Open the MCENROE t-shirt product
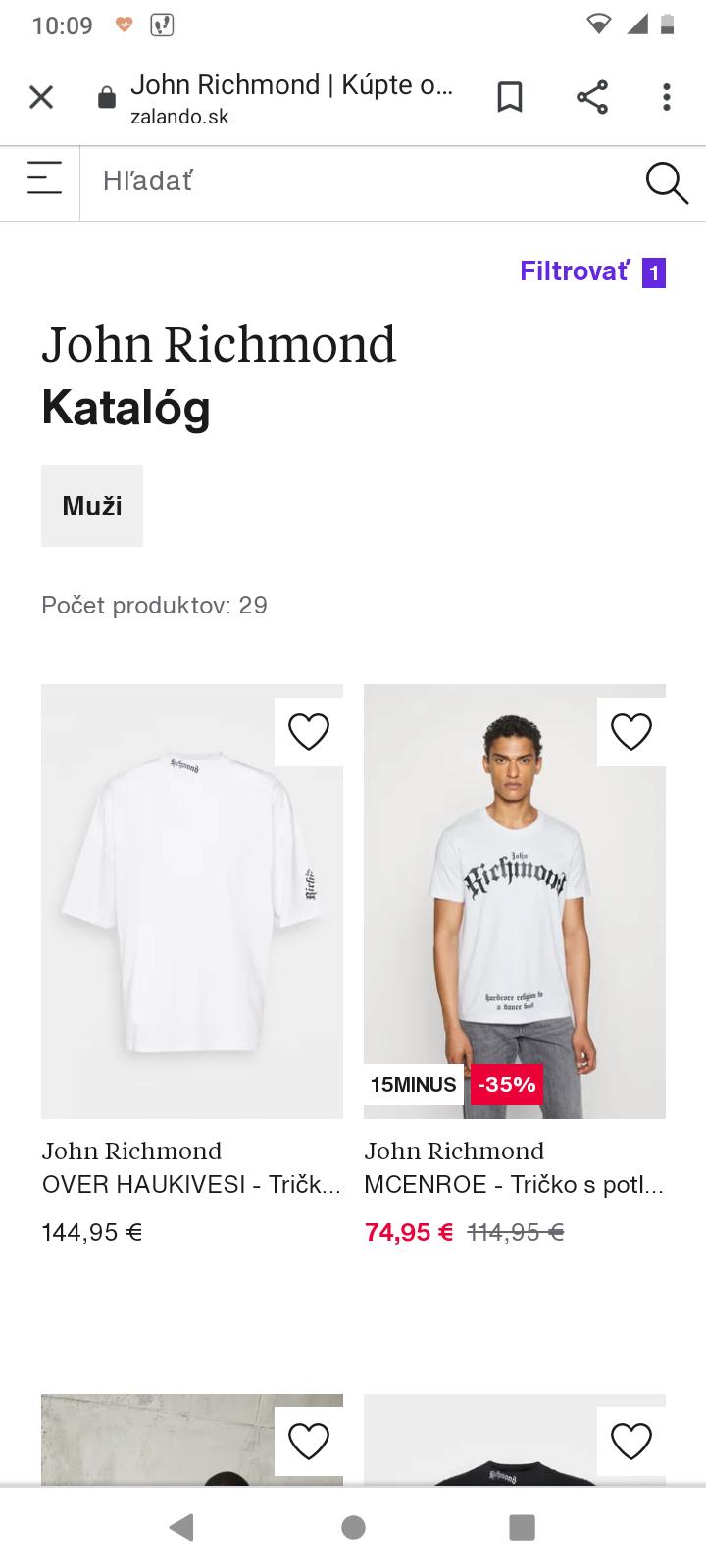 tap(514, 902)
